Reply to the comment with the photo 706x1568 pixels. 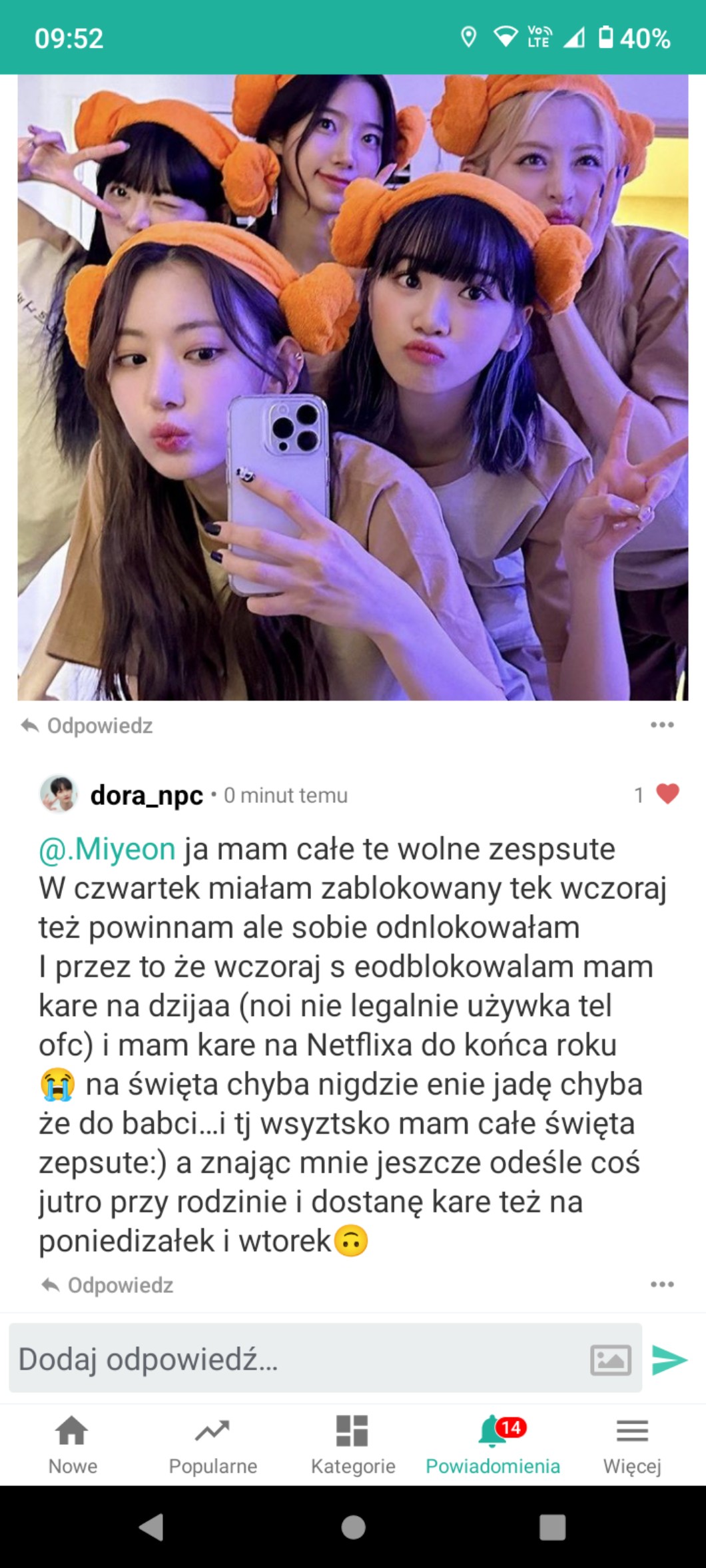87,725
